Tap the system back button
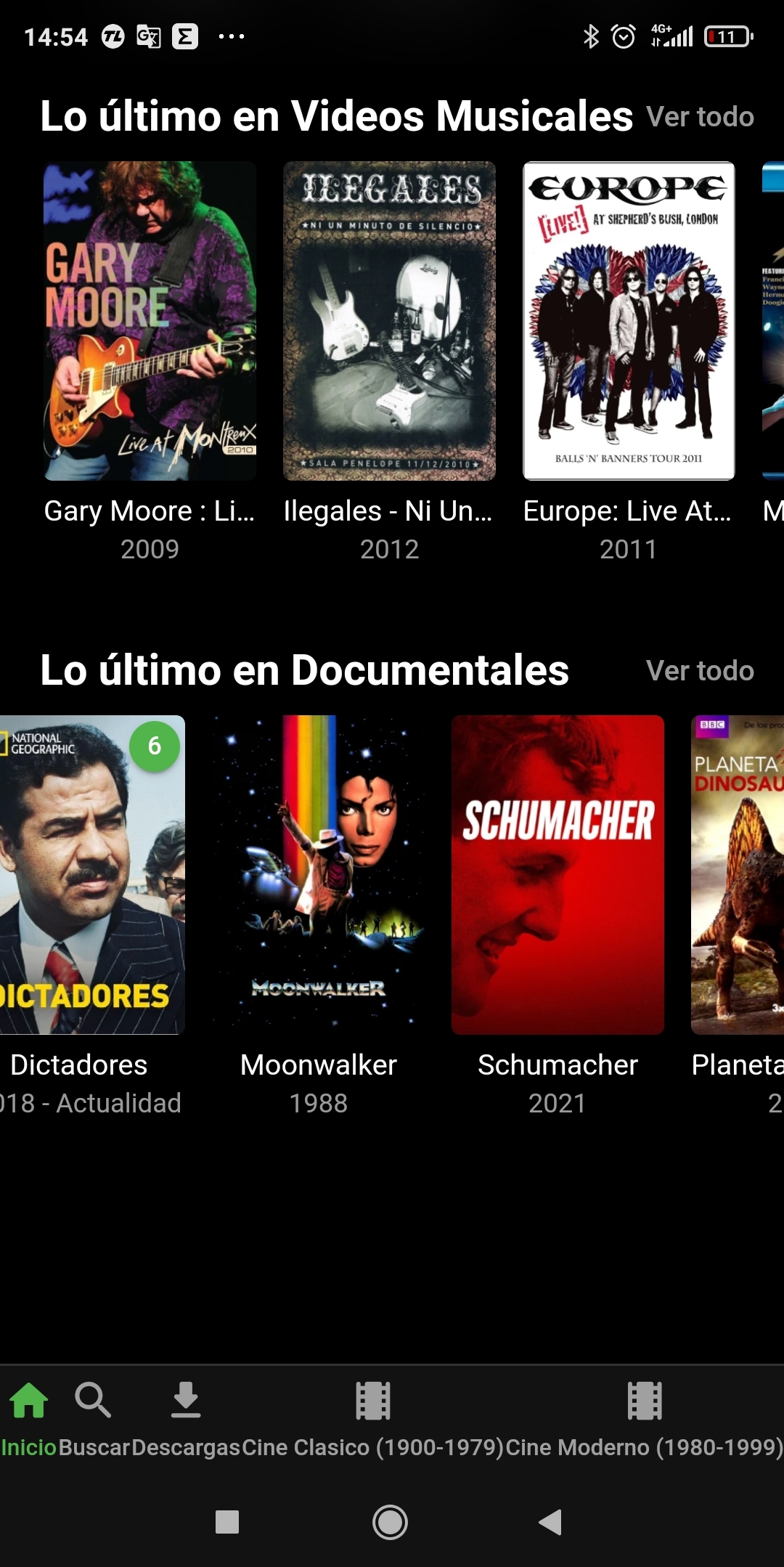The width and height of the screenshot is (784, 1567). pyautogui.click(x=550, y=1522)
